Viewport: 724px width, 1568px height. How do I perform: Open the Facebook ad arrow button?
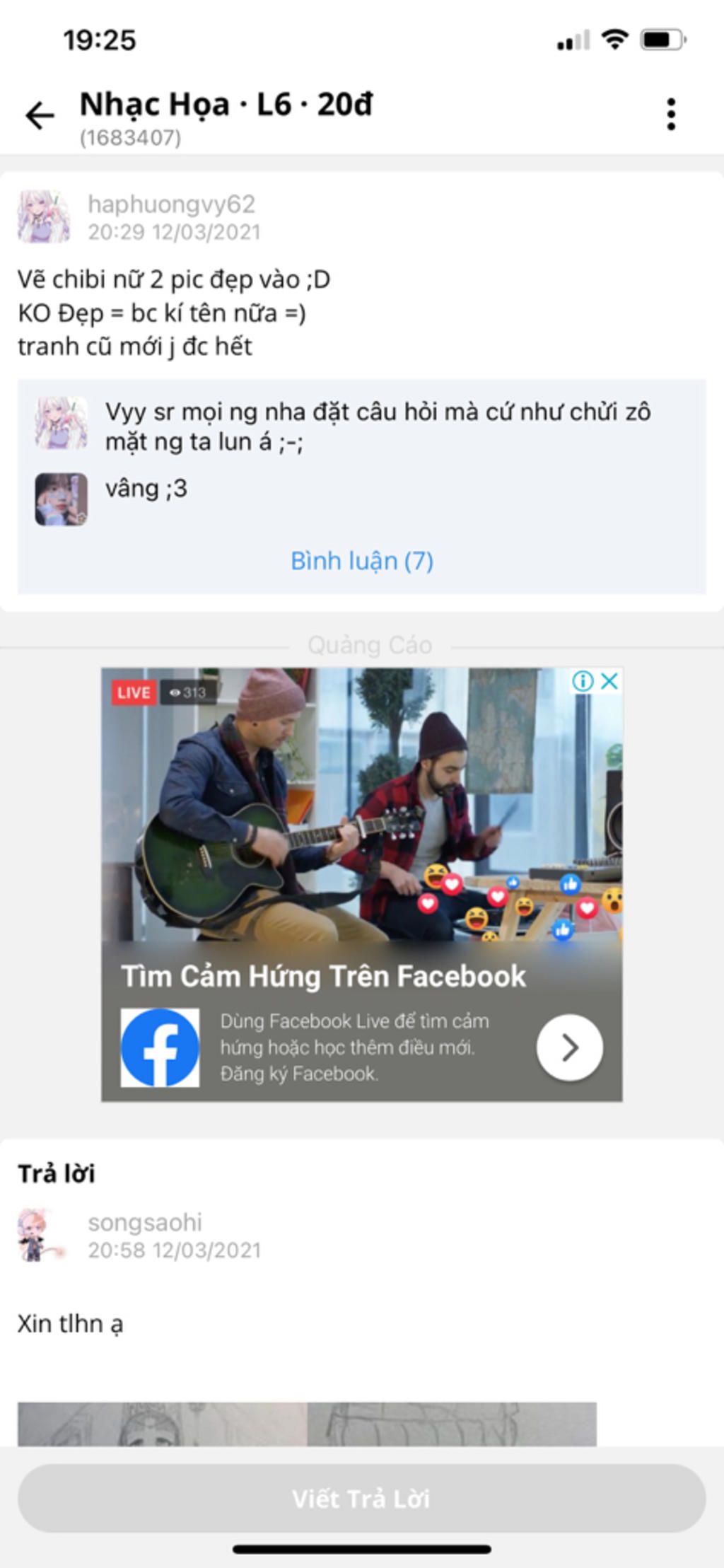(x=570, y=1047)
